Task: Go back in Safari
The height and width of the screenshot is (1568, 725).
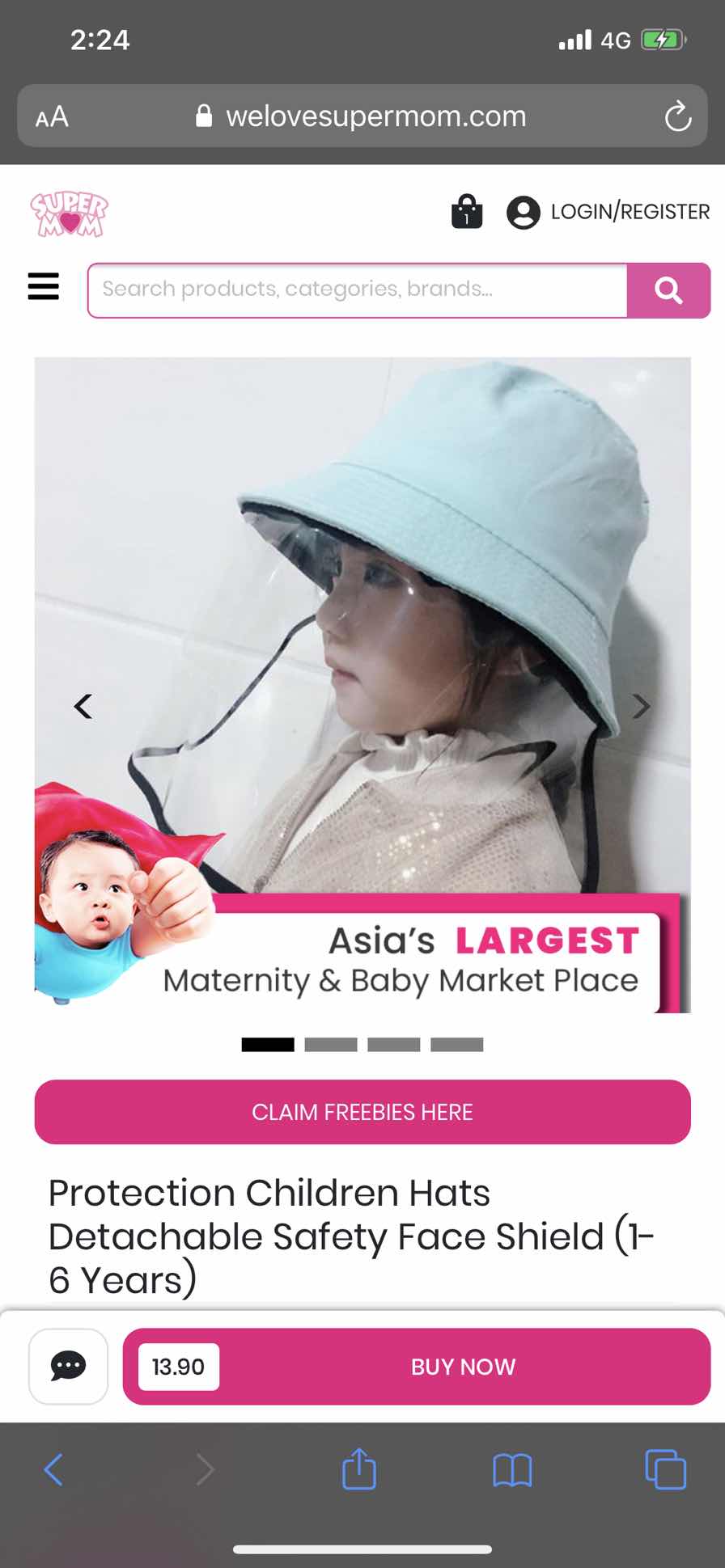Action: coord(53,1469)
